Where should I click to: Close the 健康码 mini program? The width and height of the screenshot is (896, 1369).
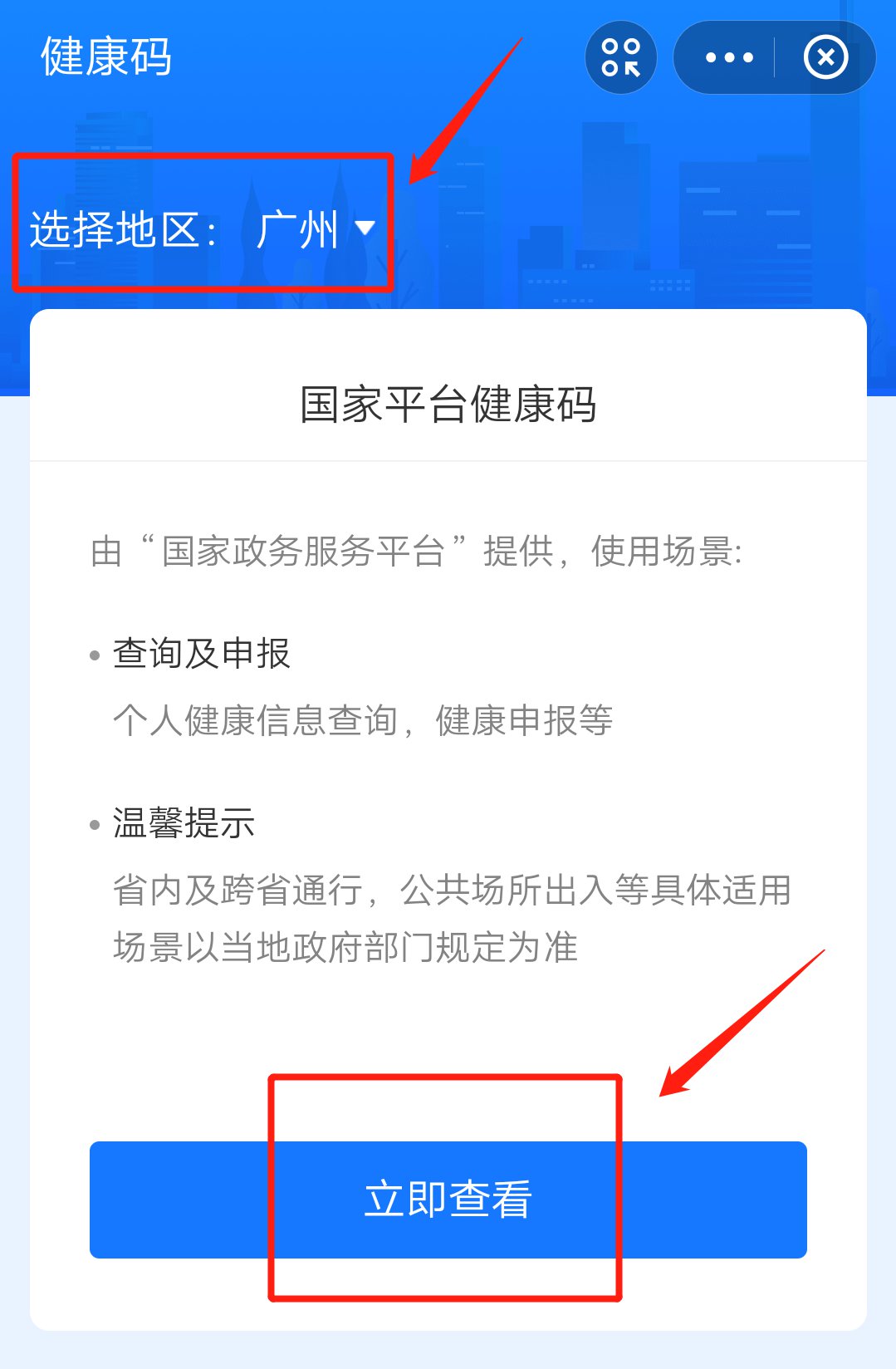point(825,57)
